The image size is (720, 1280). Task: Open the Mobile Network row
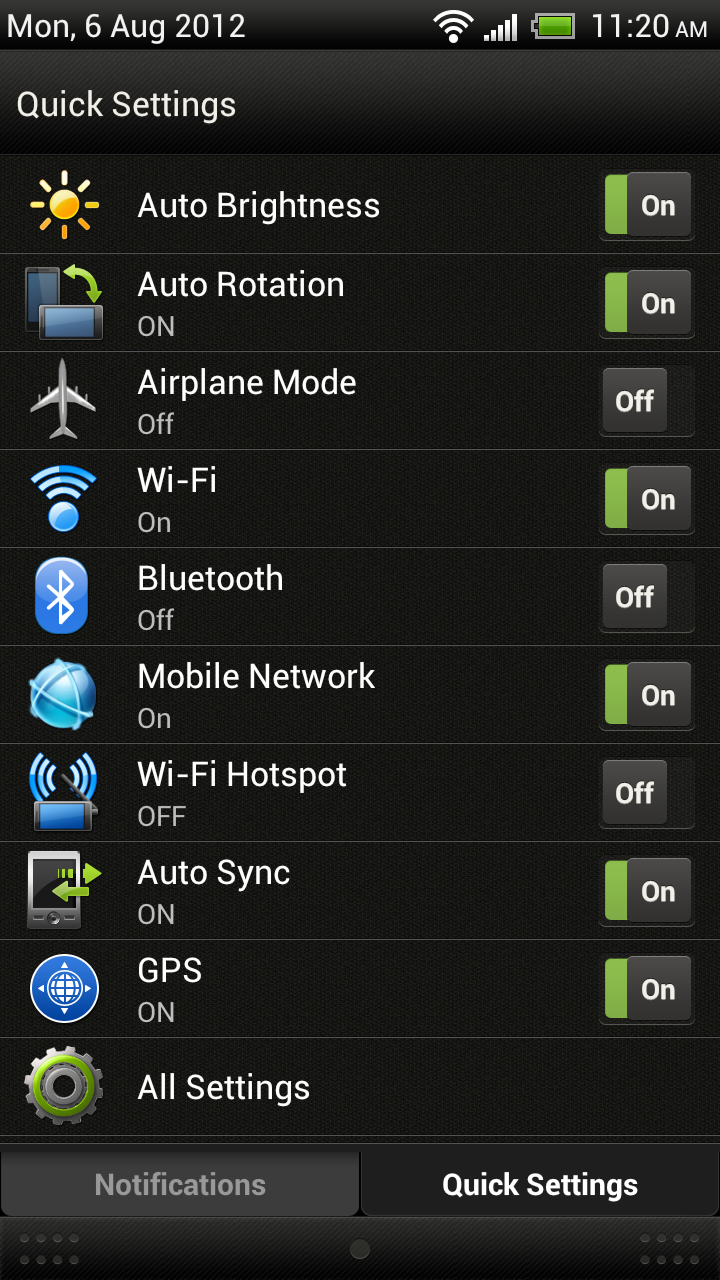[300, 696]
